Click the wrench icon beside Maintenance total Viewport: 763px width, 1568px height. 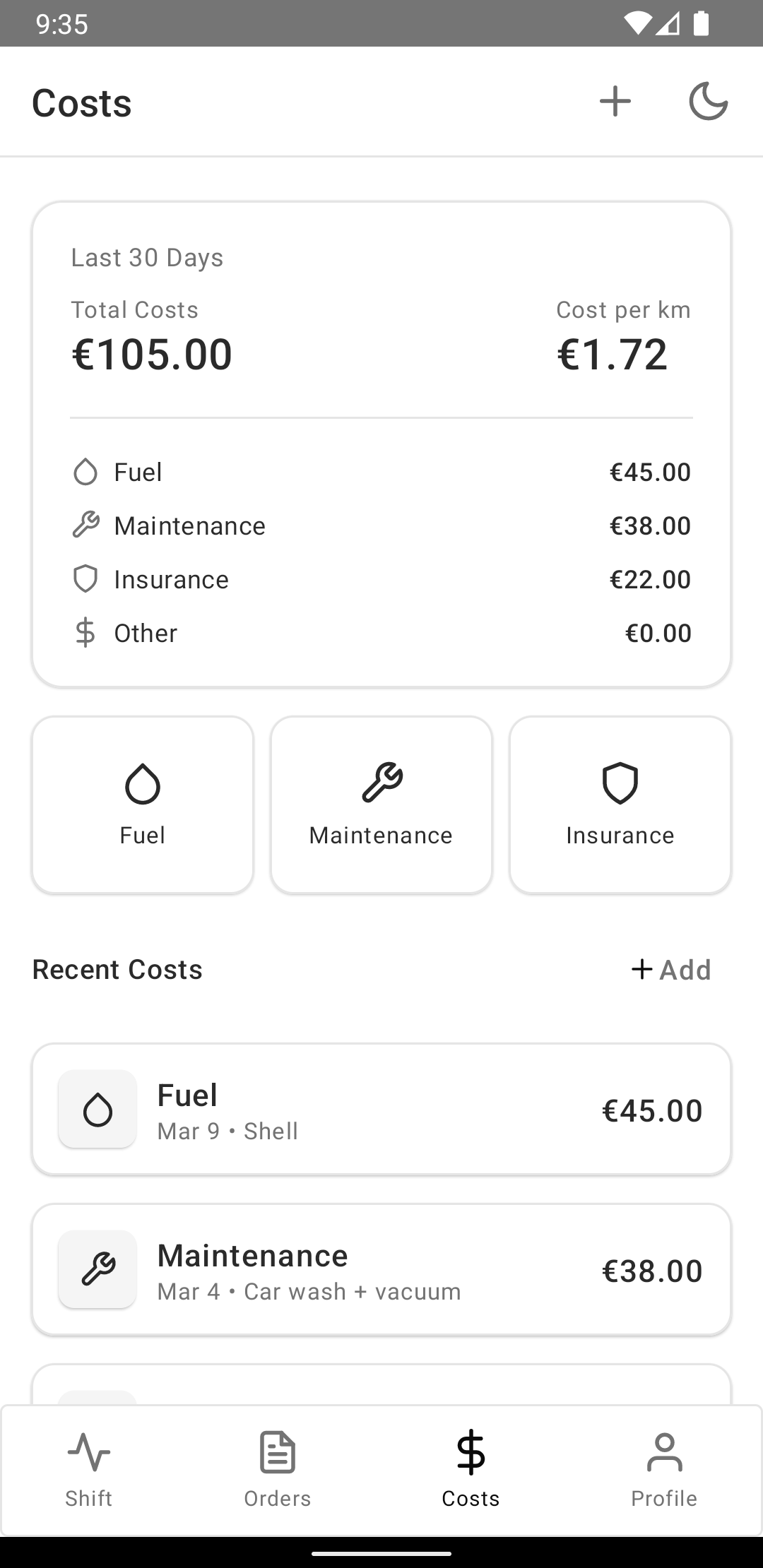85,525
